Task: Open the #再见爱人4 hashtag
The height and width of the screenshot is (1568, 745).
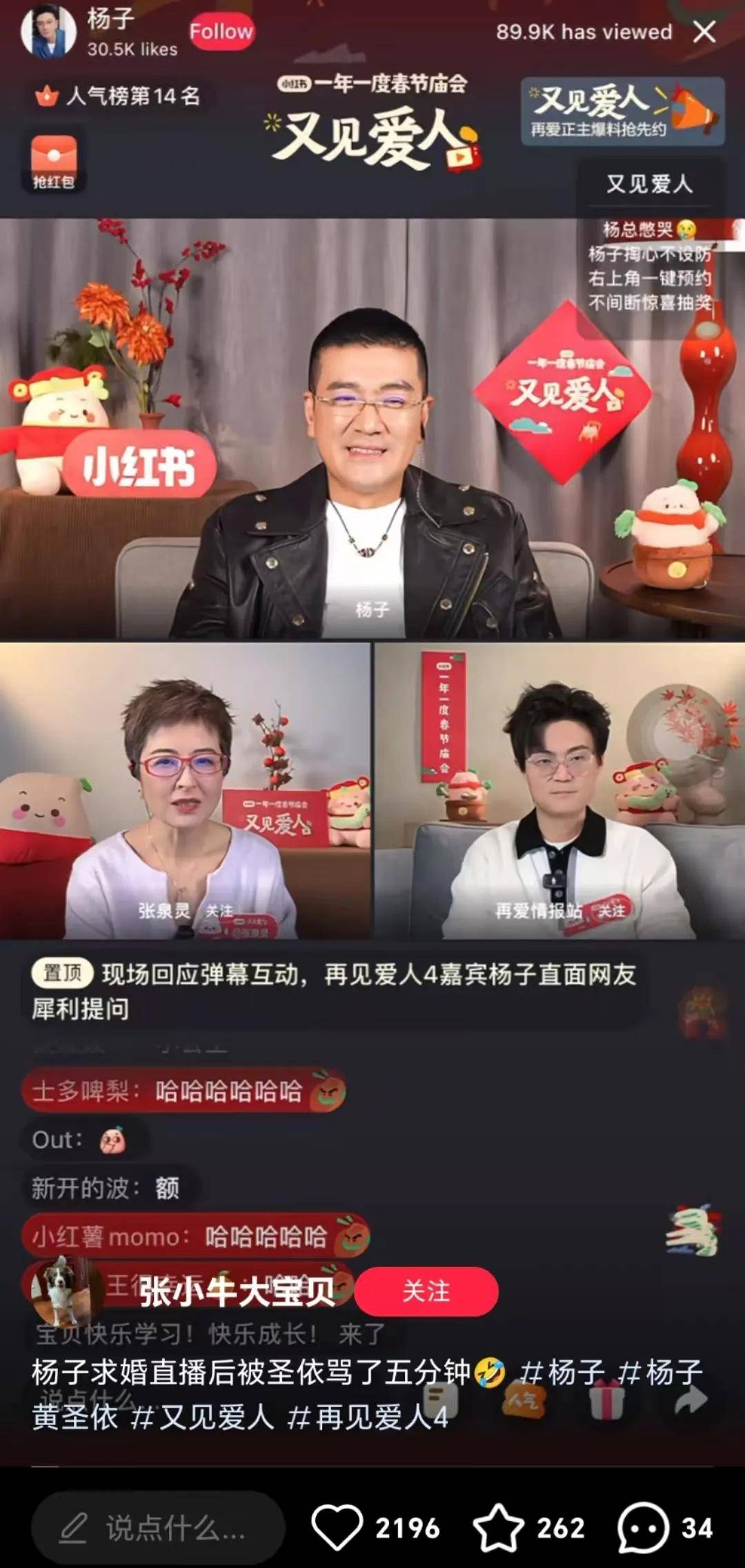Action: pyautogui.click(x=368, y=1418)
